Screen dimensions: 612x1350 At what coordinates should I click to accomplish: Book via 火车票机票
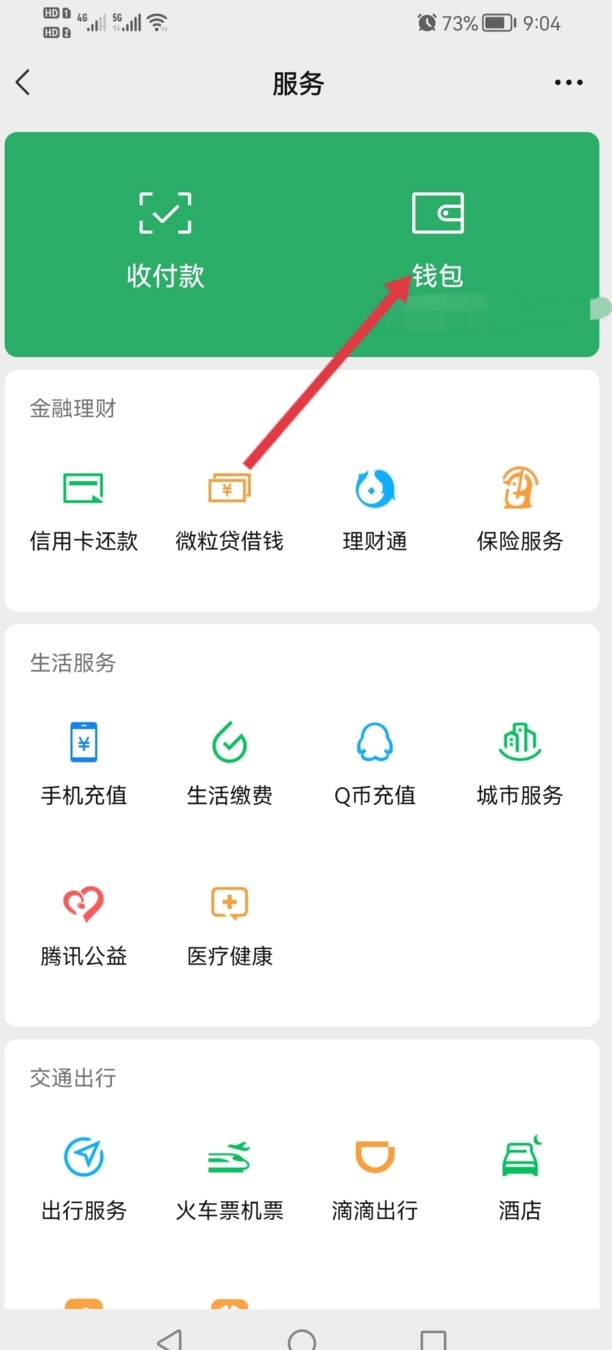(x=229, y=1180)
